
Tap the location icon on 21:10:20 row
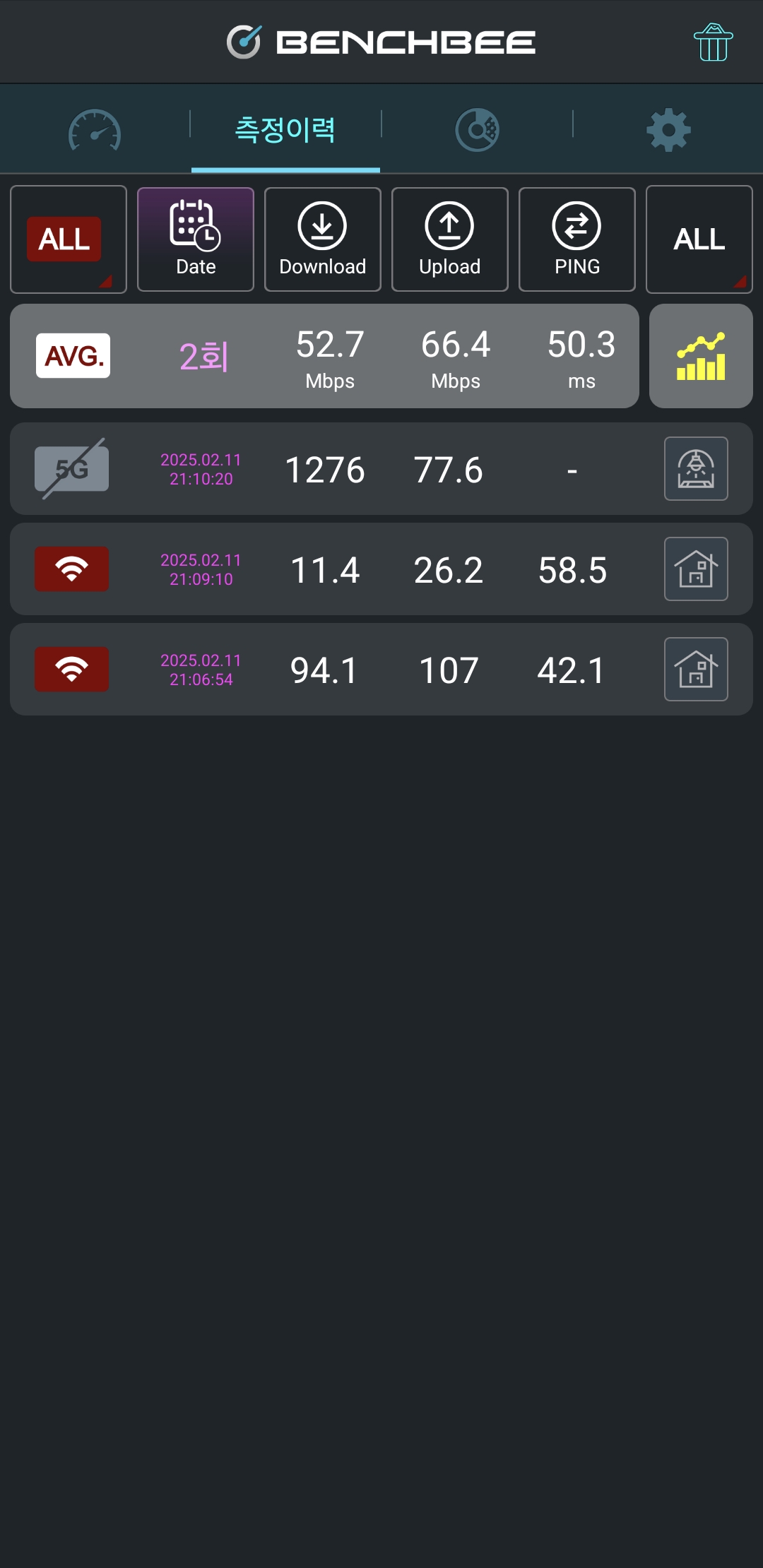click(696, 469)
